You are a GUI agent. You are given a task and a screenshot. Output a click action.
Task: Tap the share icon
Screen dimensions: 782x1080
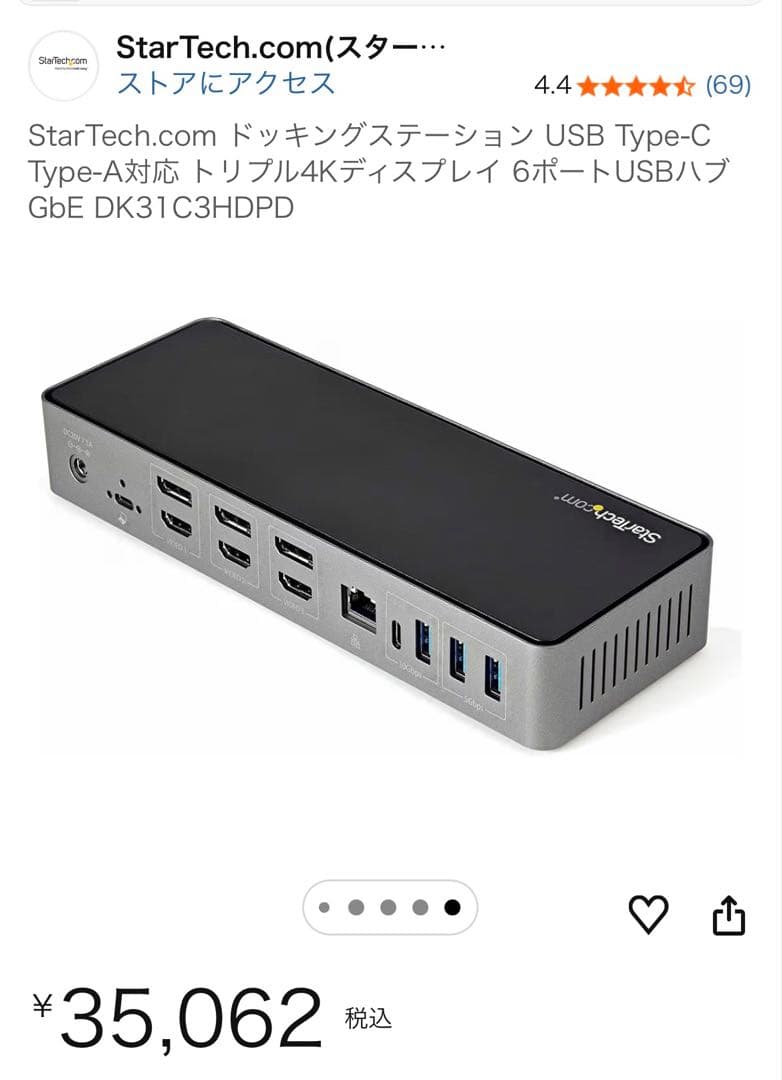click(x=730, y=913)
